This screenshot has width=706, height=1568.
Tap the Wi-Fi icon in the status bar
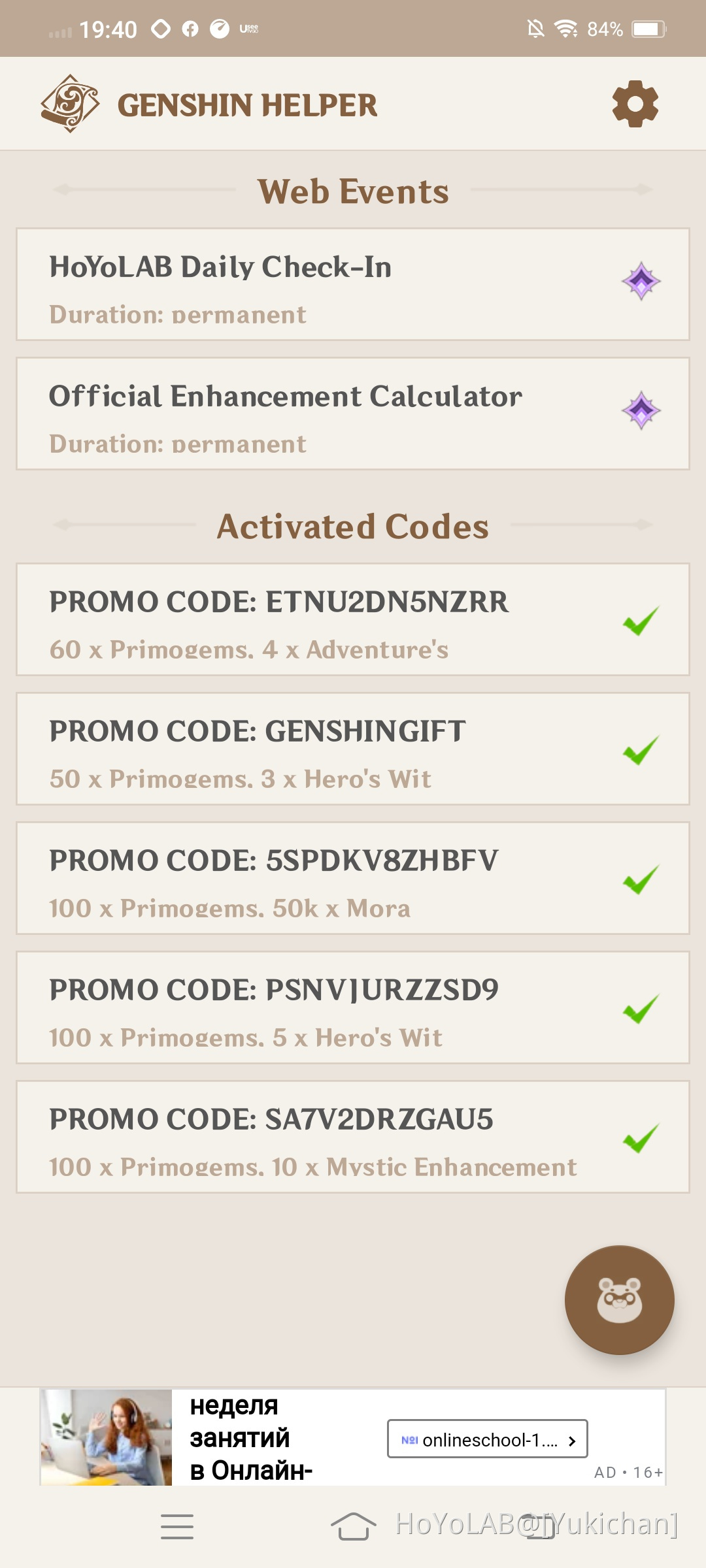563,28
